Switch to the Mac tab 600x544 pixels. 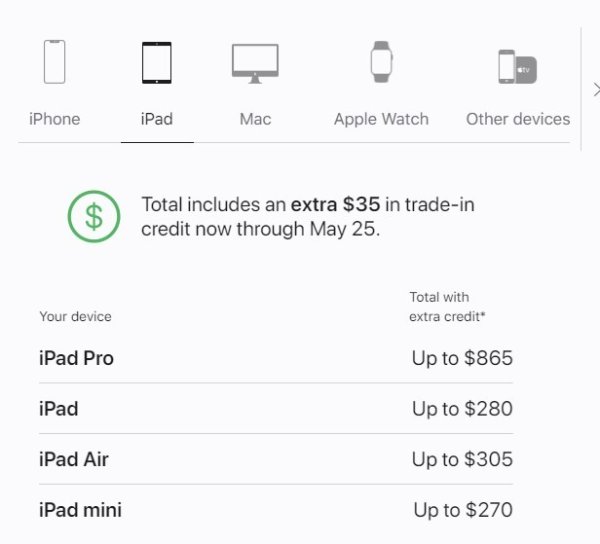[255, 85]
